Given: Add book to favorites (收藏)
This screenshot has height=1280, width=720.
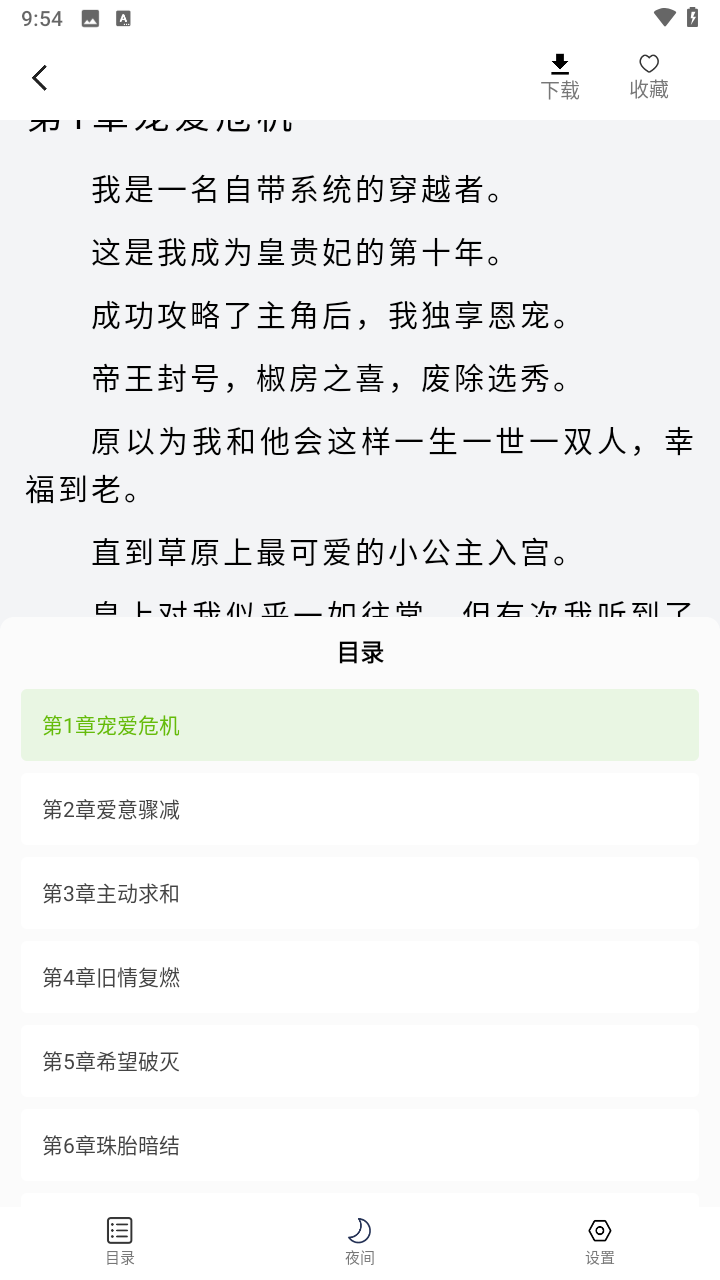Looking at the screenshot, I should tap(649, 77).
